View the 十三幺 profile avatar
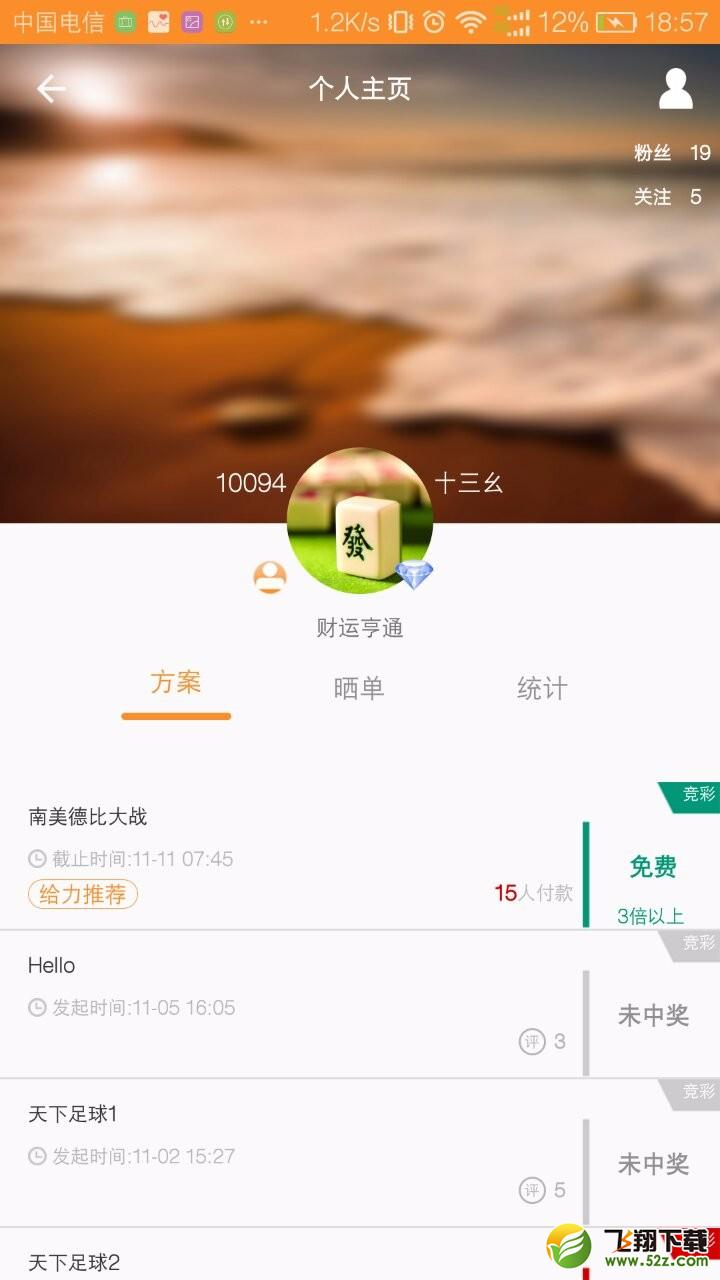This screenshot has width=720, height=1280. point(360,521)
